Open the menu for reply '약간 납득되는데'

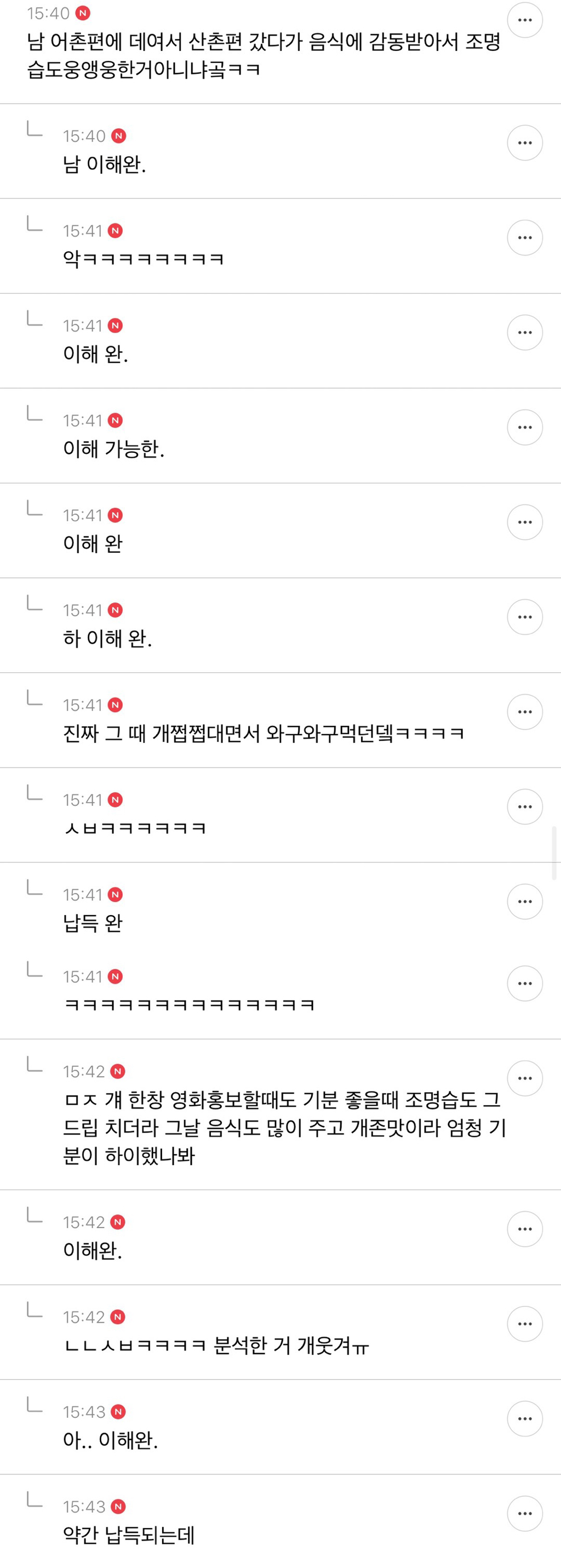524,1513
